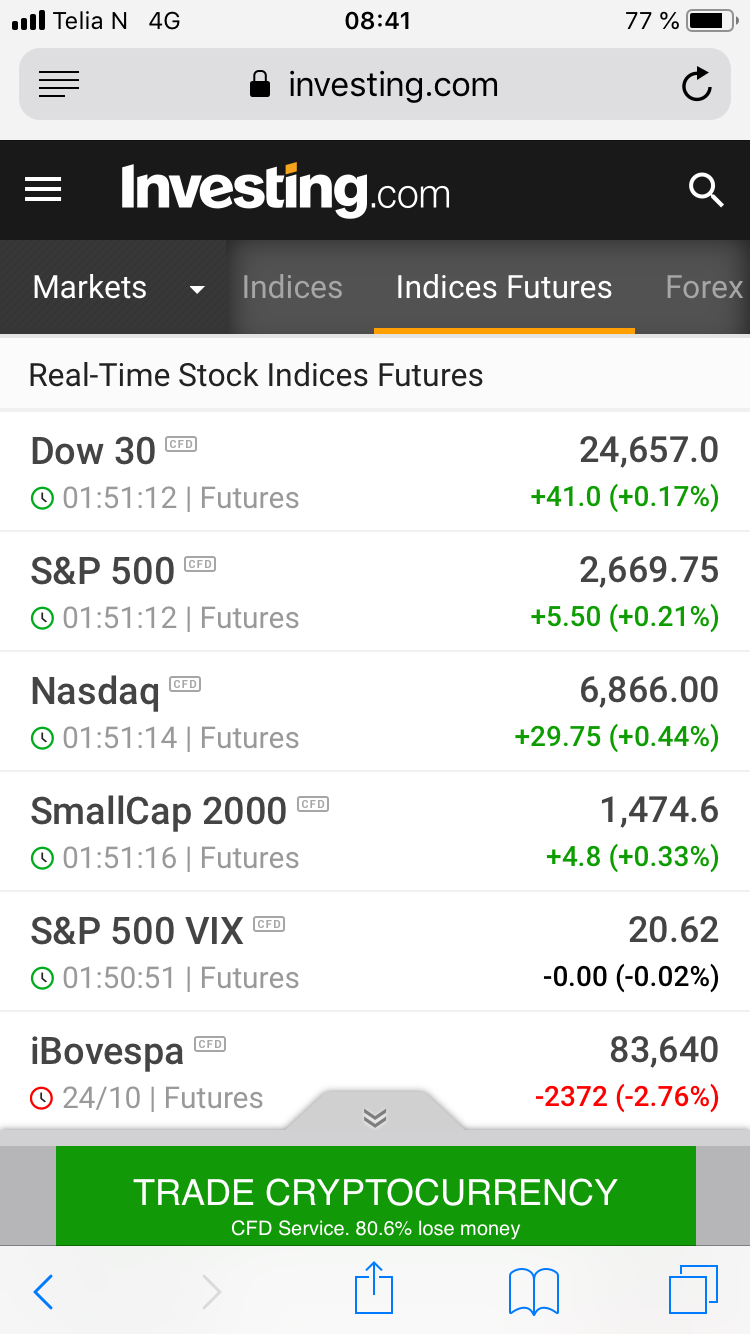Share this page from Safari toolbar
Screen dimensions: 750x1334
374,1288
